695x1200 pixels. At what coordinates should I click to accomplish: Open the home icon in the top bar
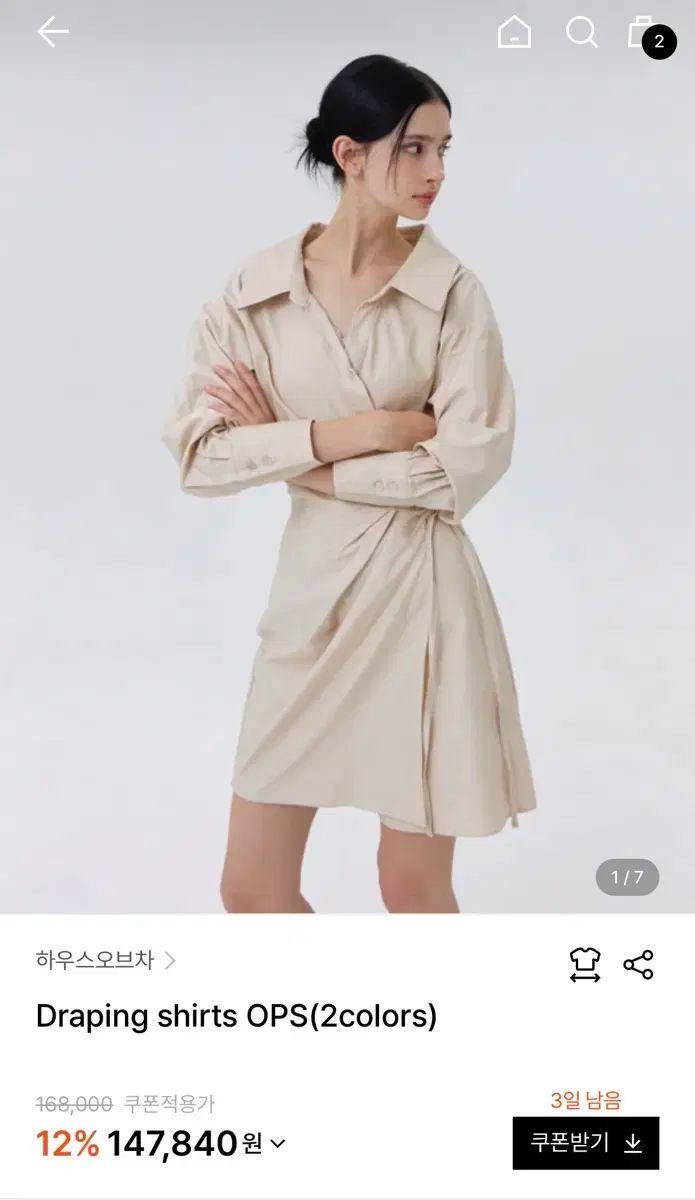click(x=514, y=32)
